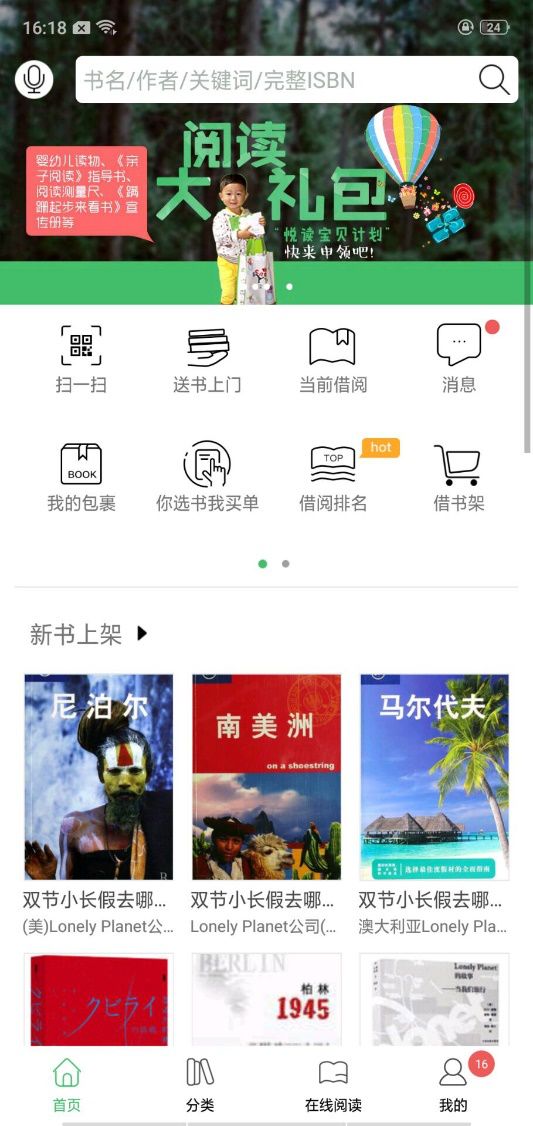Image resolution: width=533 pixels, height=1126 pixels.
Task: Expand the 新书上架 new books section
Action: (x=88, y=634)
